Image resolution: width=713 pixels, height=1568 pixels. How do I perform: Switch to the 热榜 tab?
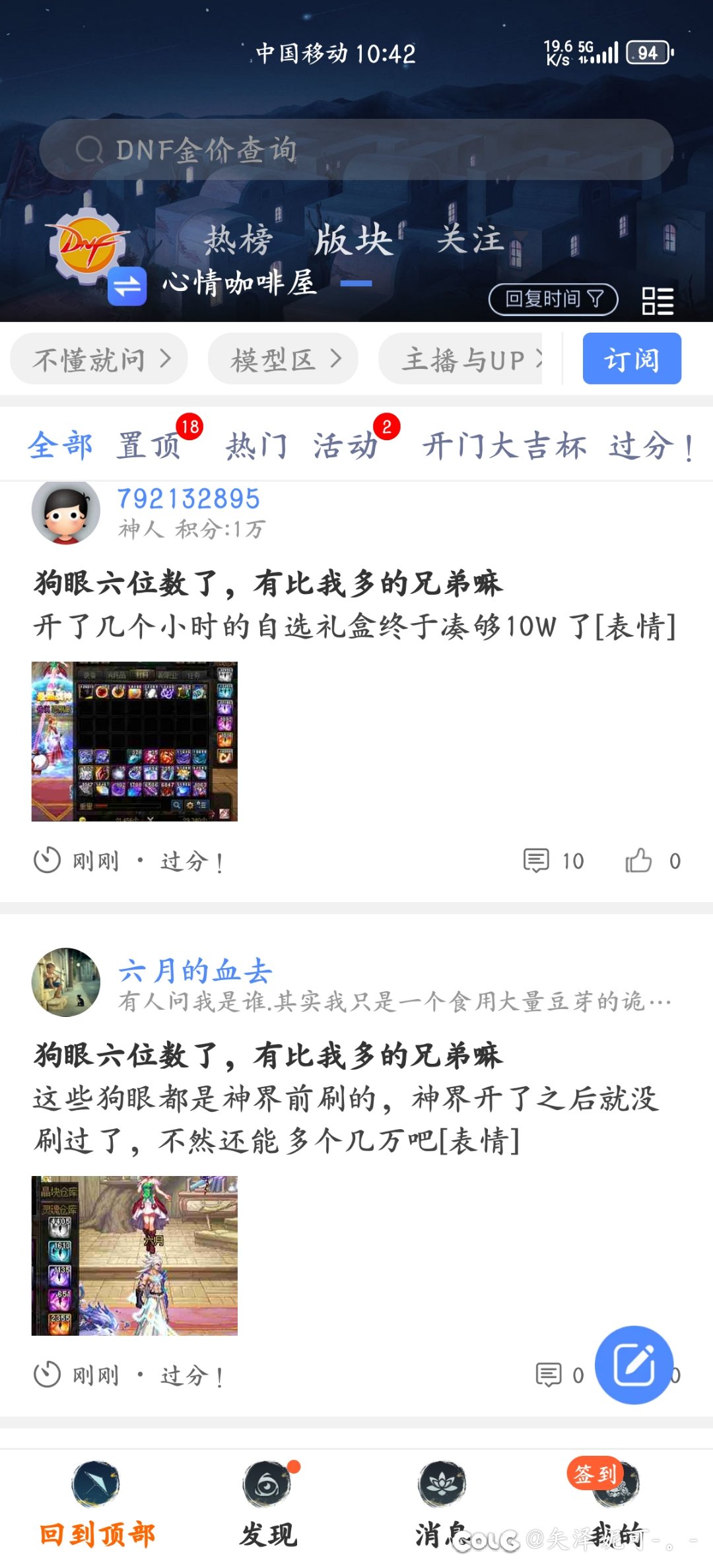pos(238,239)
